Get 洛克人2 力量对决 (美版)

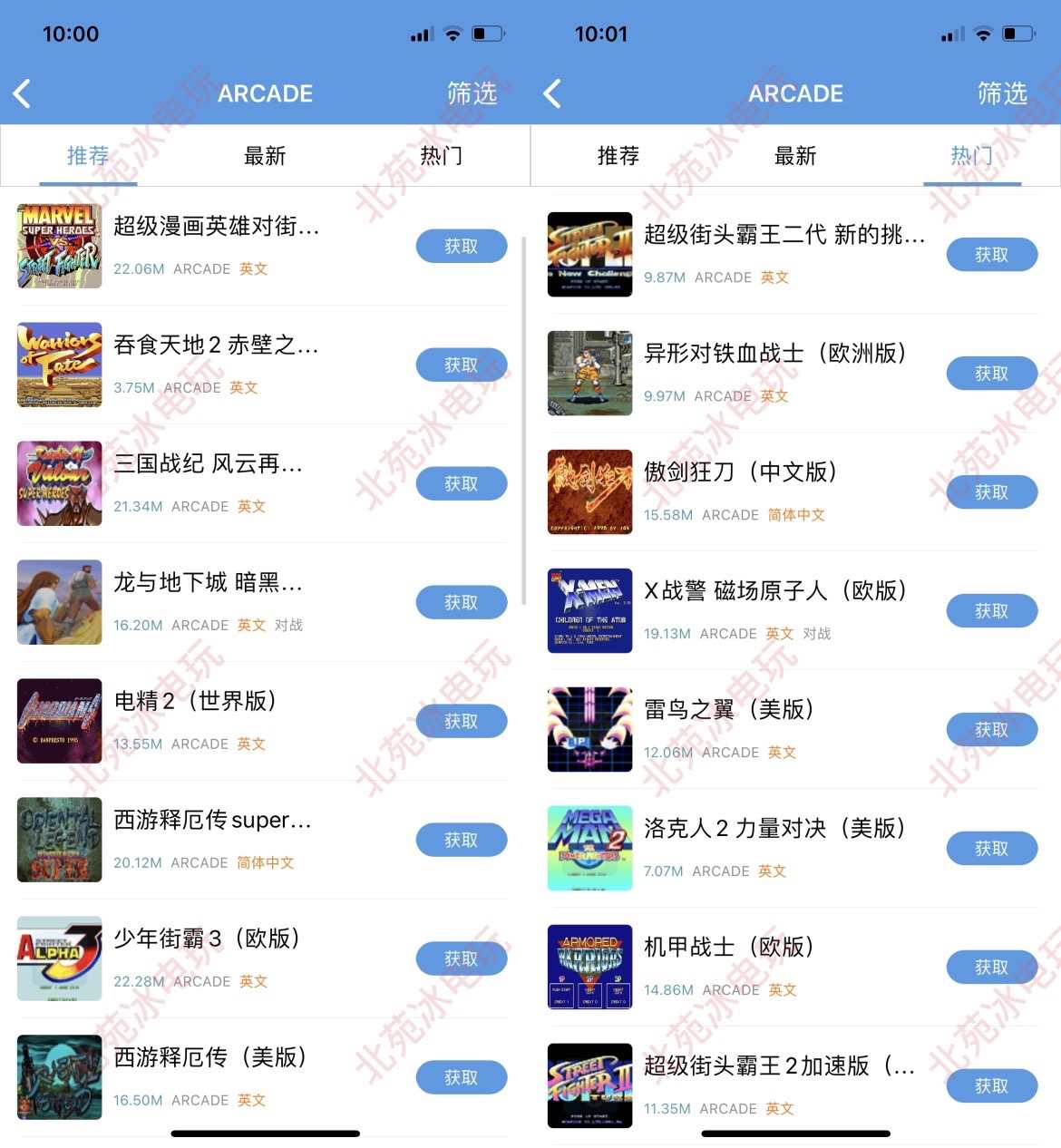(x=991, y=848)
